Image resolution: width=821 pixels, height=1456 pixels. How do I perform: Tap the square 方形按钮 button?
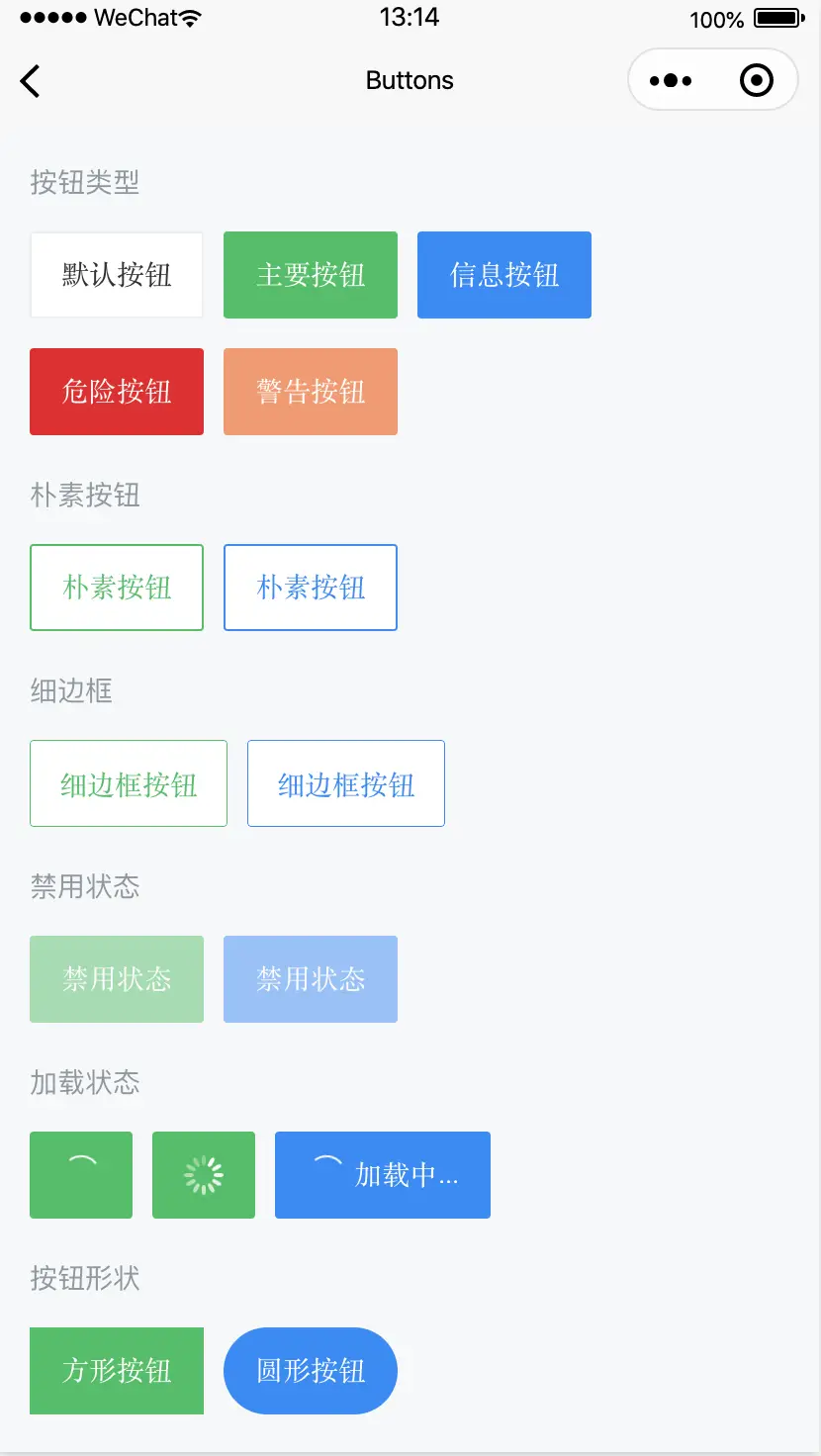[x=117, y=1371]
